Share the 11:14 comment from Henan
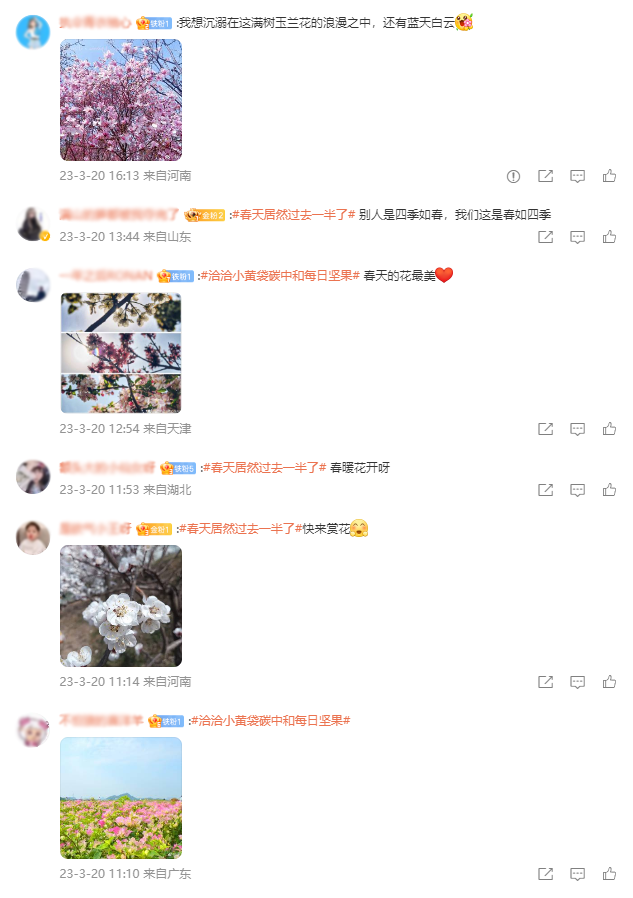 (545, 682)
